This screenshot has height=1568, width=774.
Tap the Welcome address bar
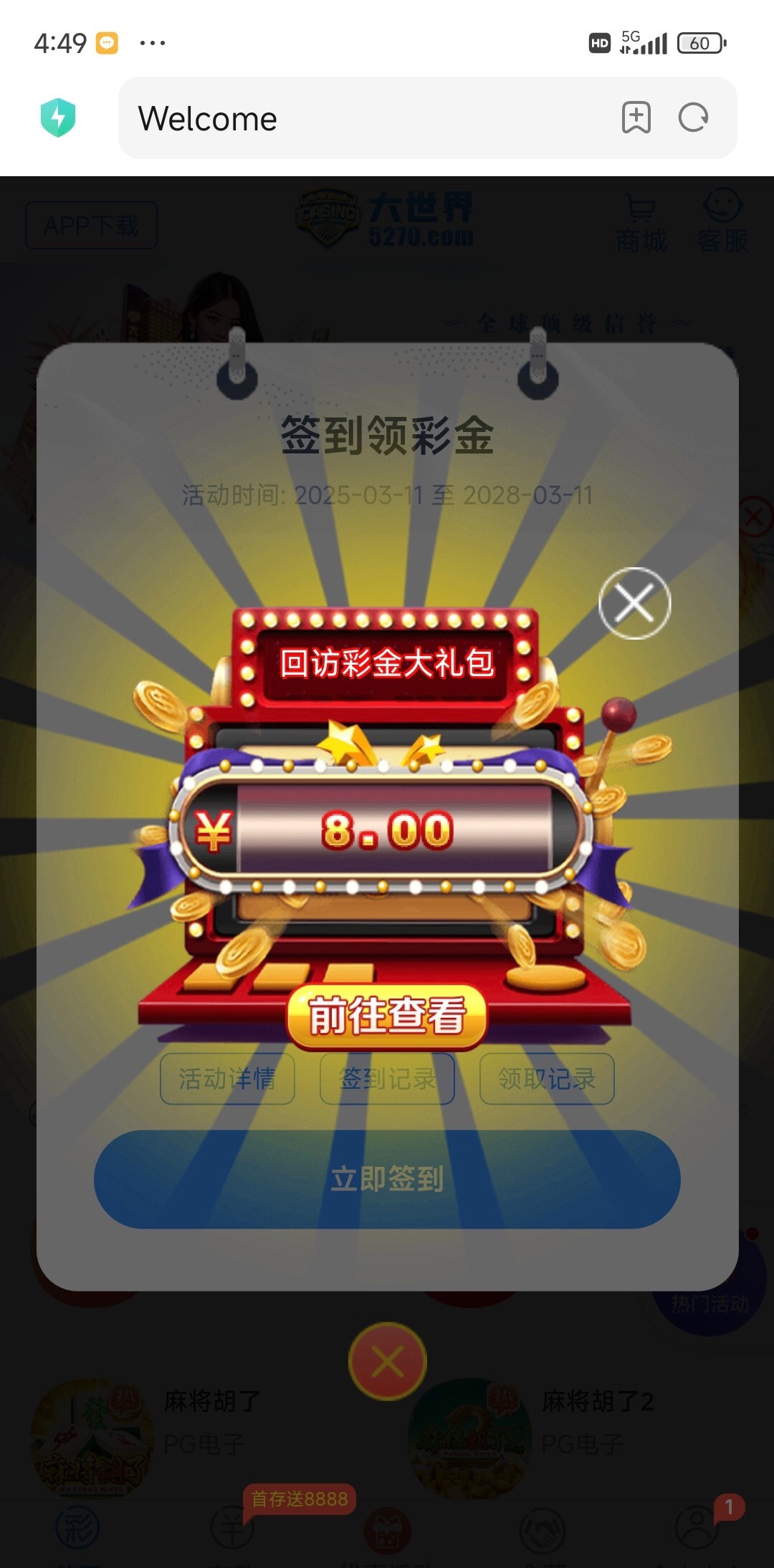coord(358,118)
